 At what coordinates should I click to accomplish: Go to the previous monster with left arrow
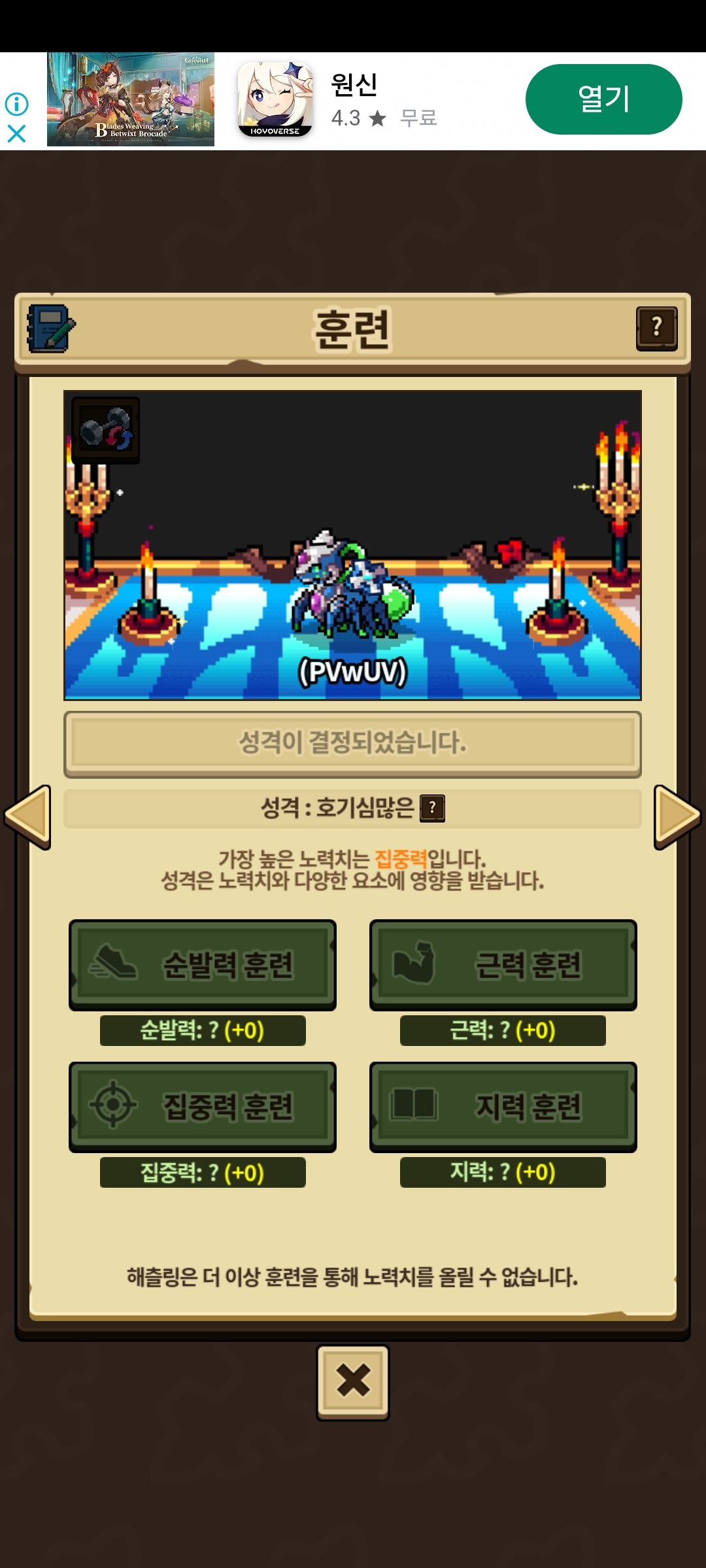coord(28,817)
